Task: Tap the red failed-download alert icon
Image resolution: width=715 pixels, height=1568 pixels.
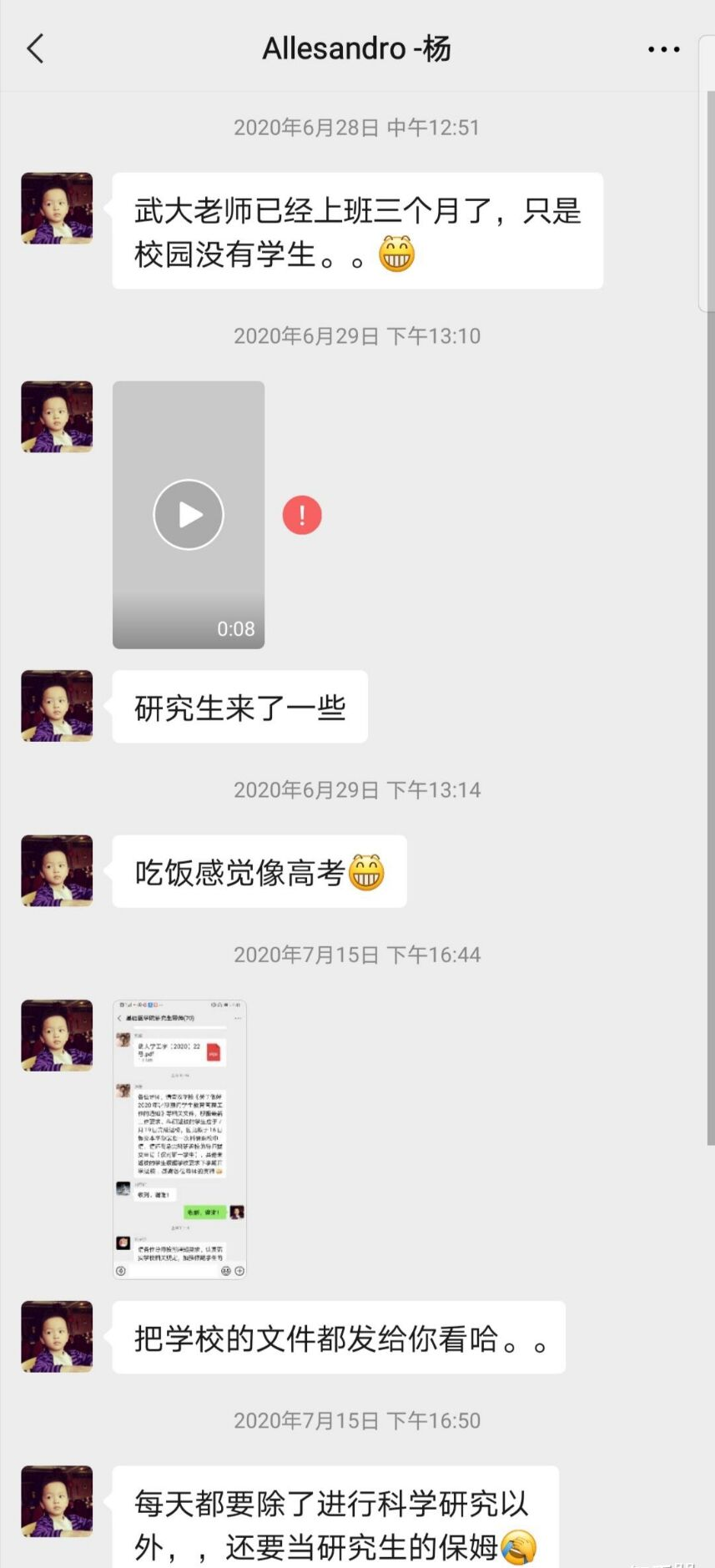Action: click(x=302, y=515)
